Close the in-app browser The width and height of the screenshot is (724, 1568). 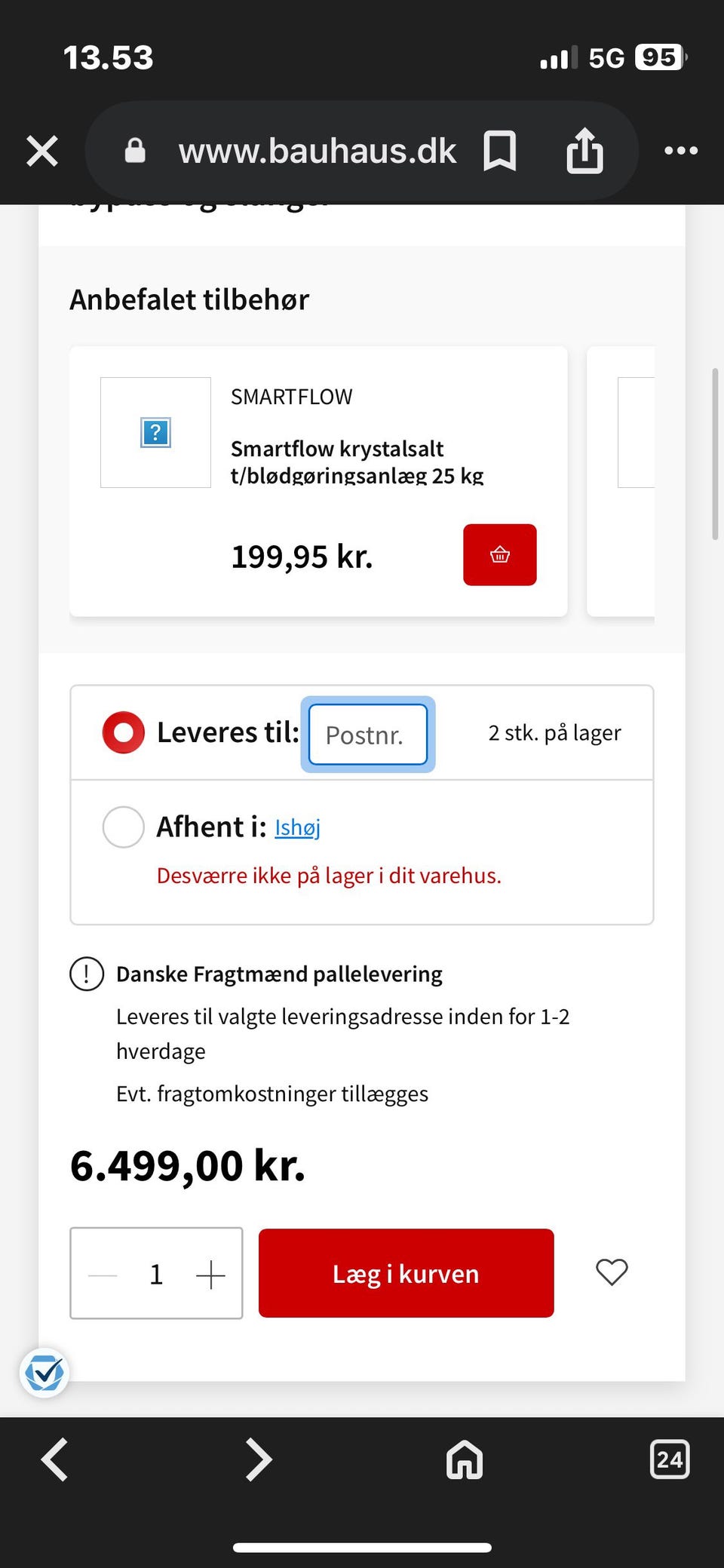click(x=42, y=151)
